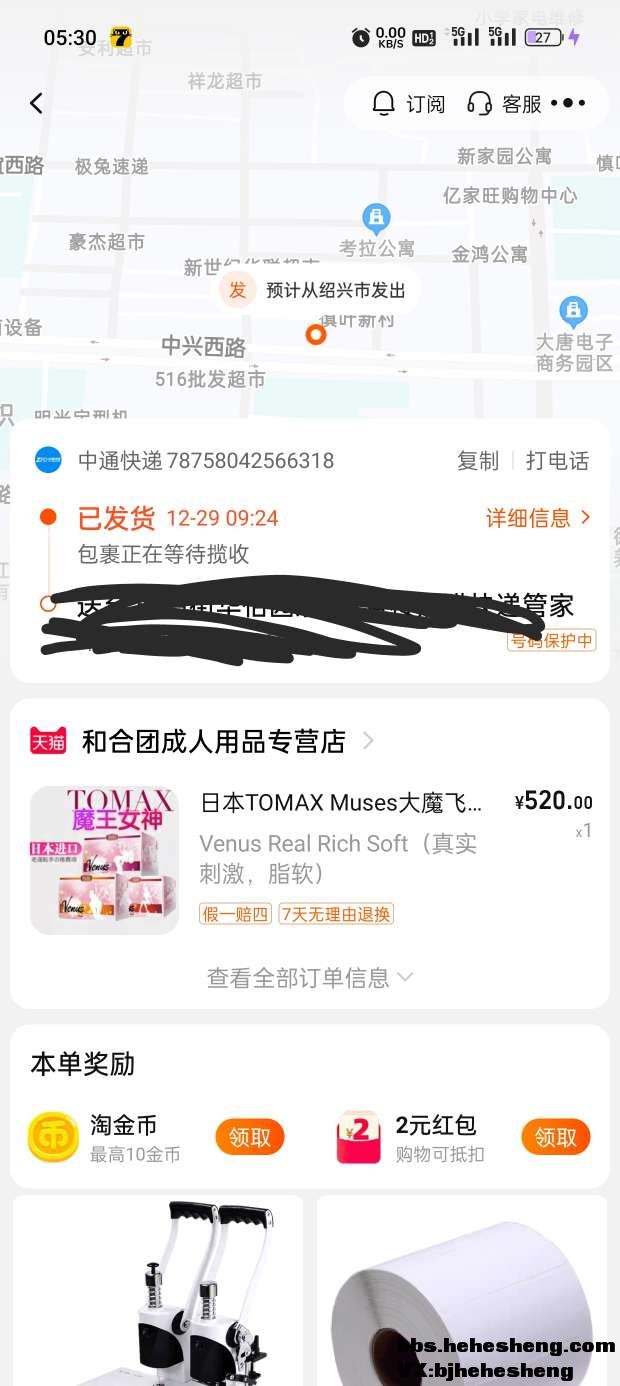Tap 领取 to claim the 淘金币 reward
This screenshot has width=620, height=1386.
[250, 1137]
